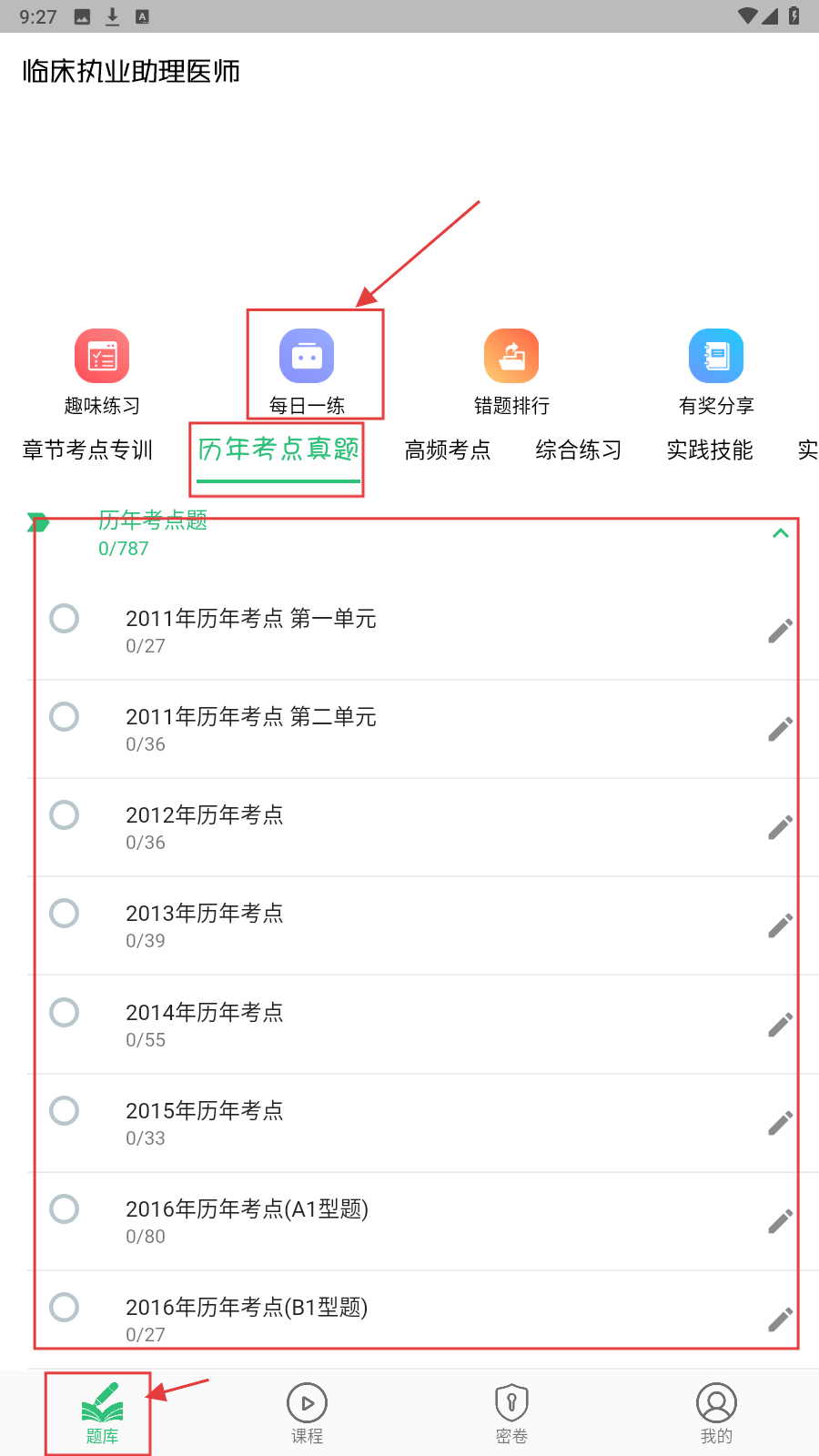Image resolution: width=819 pixels, height=1456 pixels.
Task: Open 我的 profile tab
Action: pos(716,1413)
